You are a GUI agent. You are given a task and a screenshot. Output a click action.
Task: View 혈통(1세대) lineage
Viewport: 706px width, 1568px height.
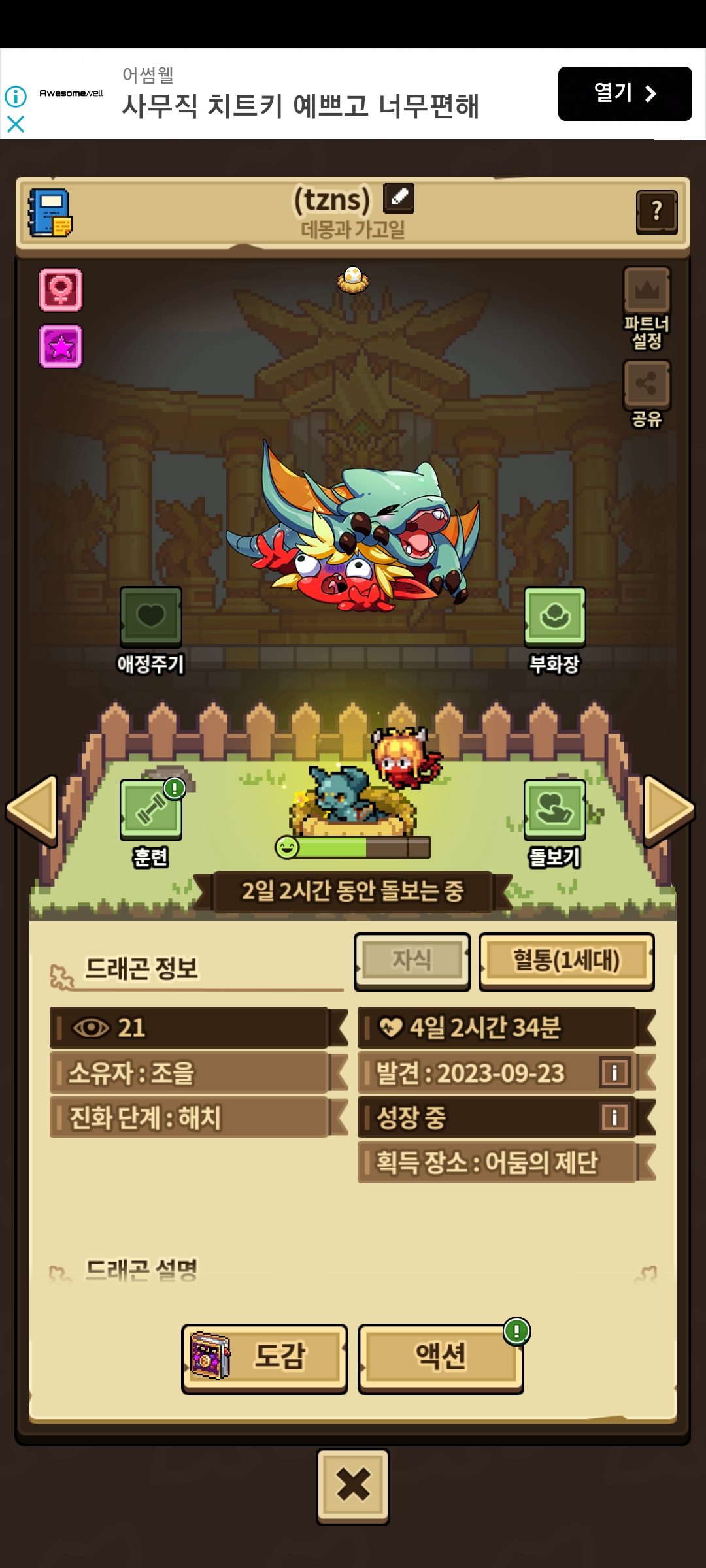pos(566,961)
